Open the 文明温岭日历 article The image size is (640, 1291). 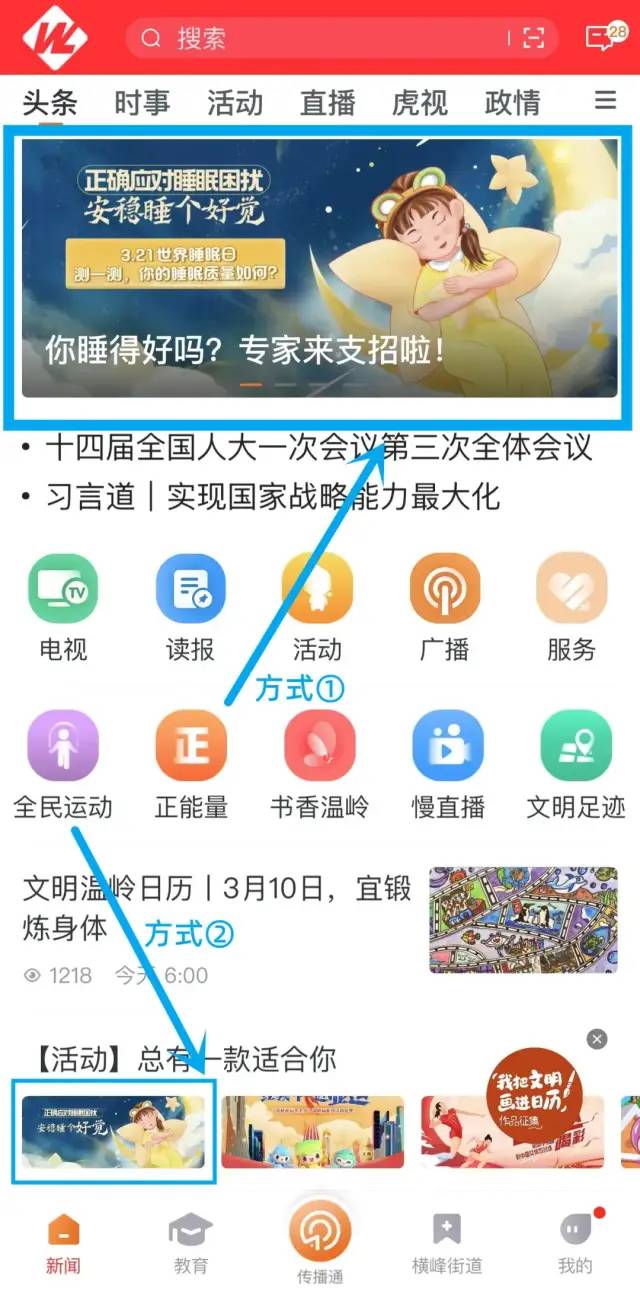pyautogui.click(x=218, y=908)
